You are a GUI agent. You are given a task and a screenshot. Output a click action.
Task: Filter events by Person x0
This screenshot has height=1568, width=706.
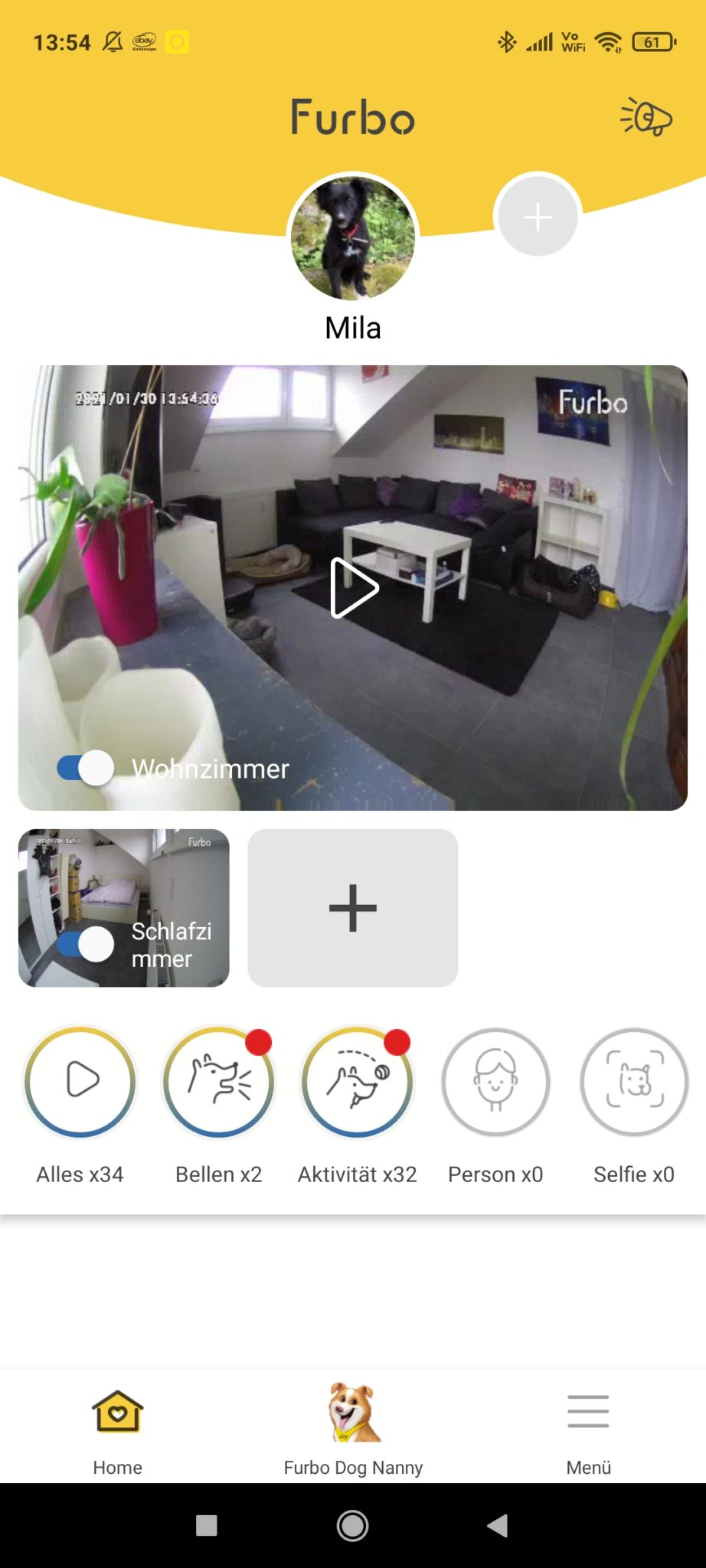pos(495,1081)
